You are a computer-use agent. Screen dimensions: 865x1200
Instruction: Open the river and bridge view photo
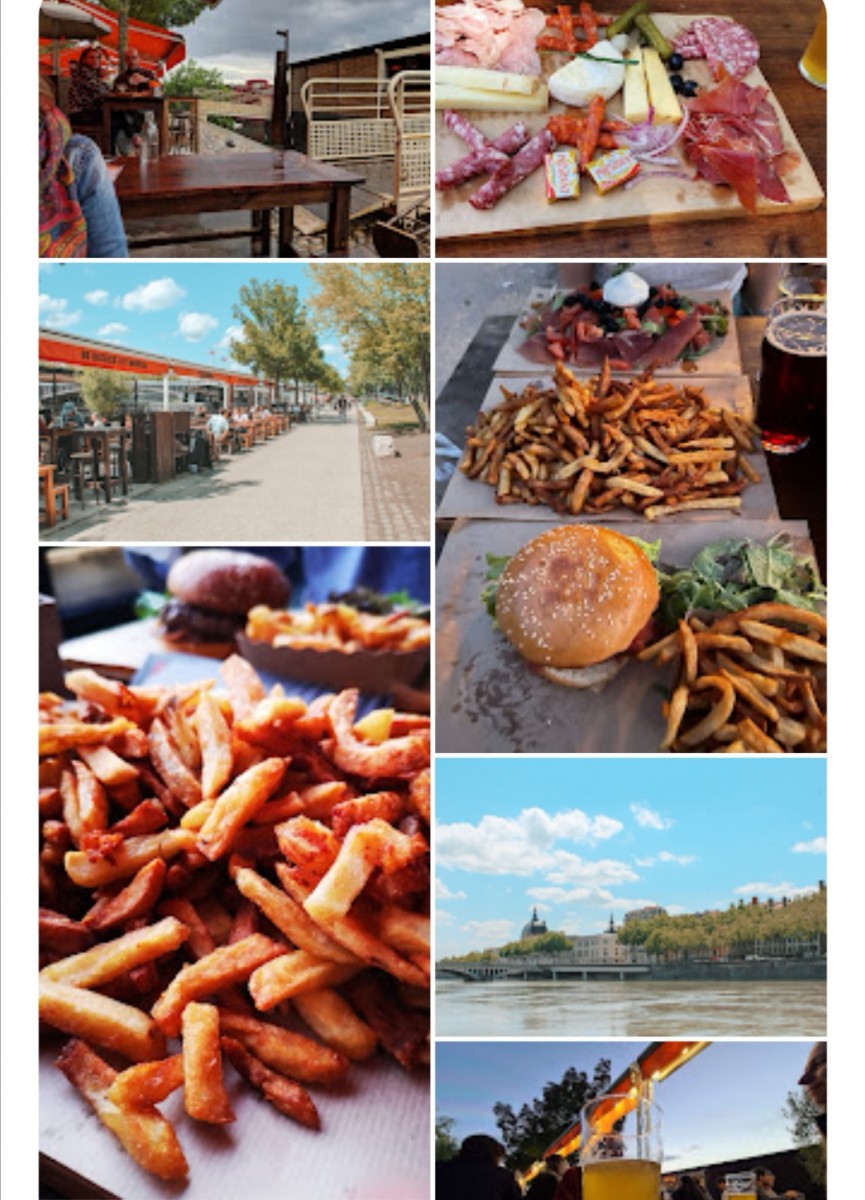pyautogui.click(x=630, y=896)
